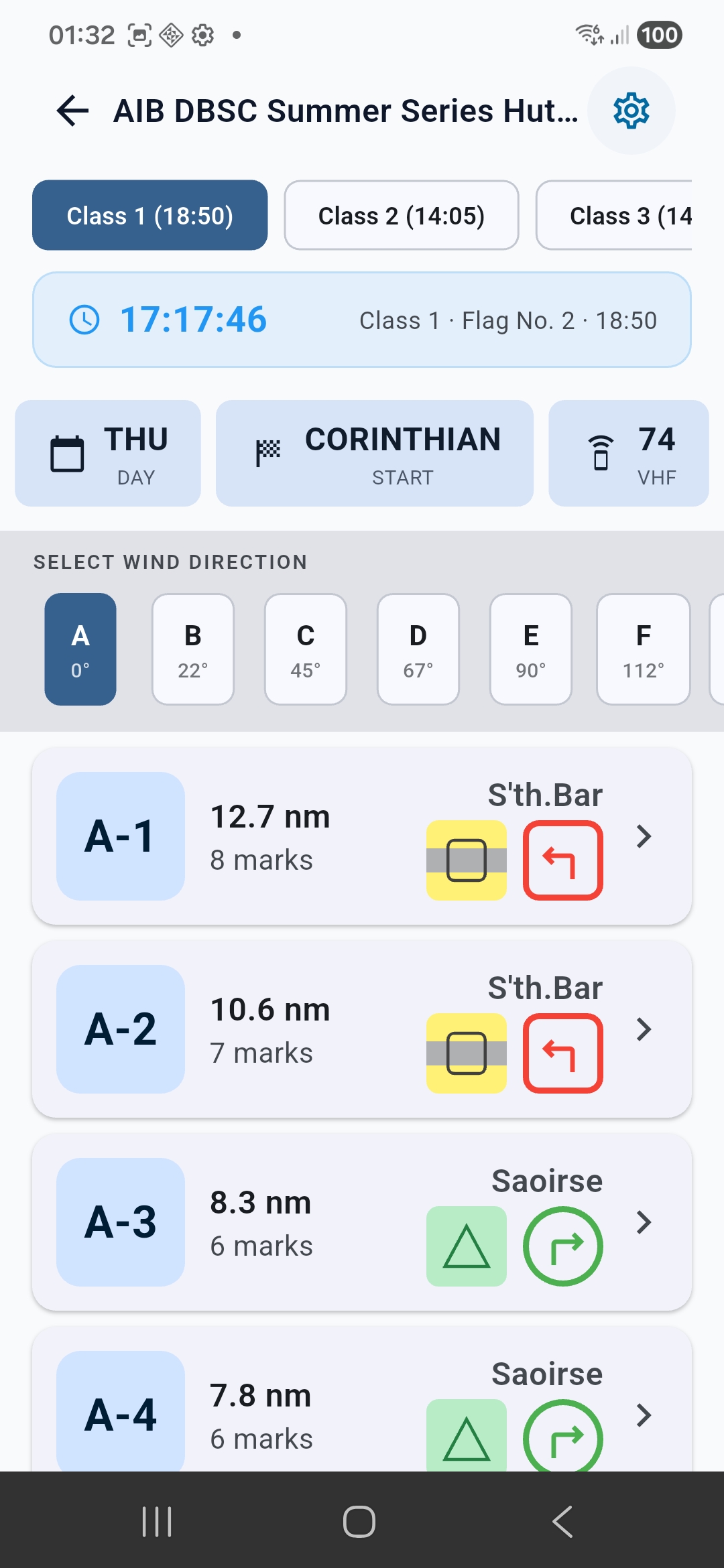Click the countdown timer banner showing 17:17:46
Screen dimensions: 724x1568
[x=362, y=320]
